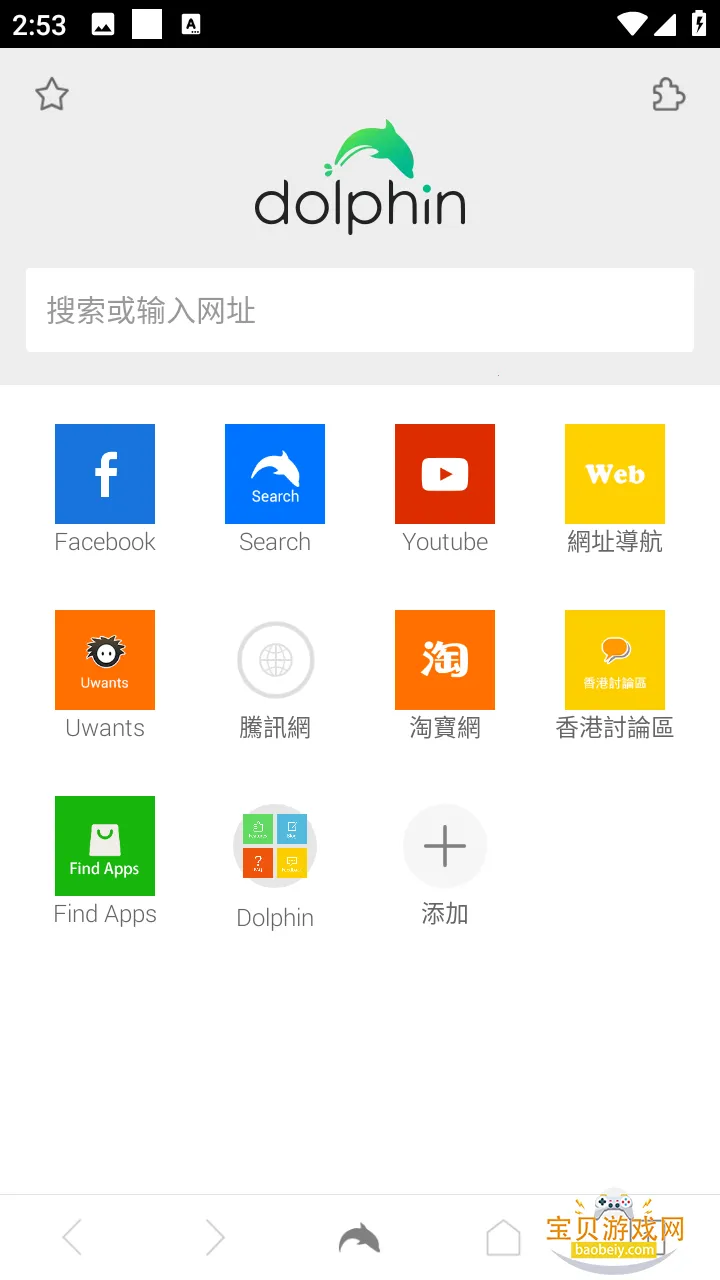Viewport: 720px width, 1280px height.
Task: Open the 淘寶網 Taobao tile
Action: [445, 660]
